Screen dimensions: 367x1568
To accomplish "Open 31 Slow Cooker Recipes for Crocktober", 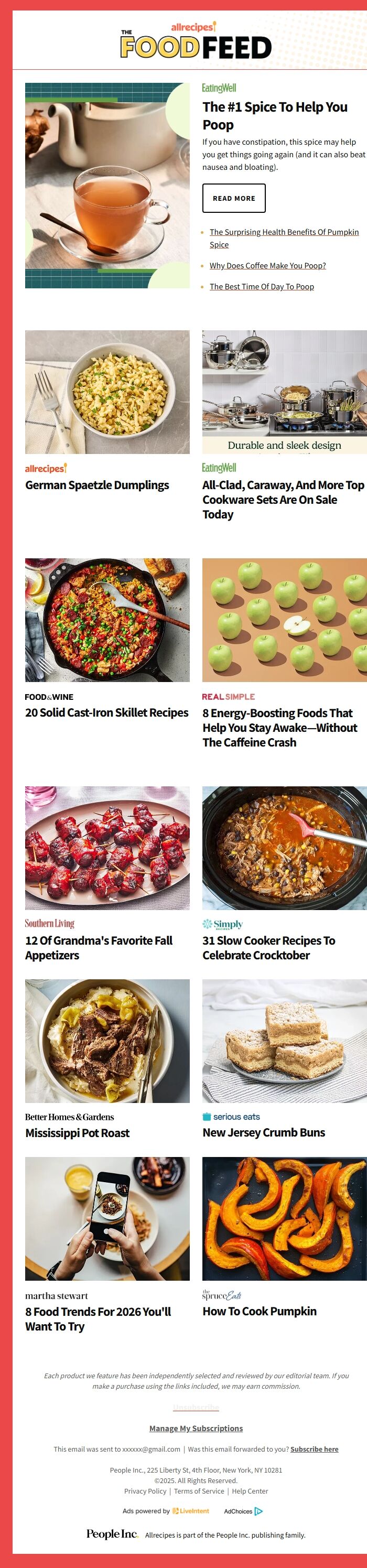I will (268, 947).
